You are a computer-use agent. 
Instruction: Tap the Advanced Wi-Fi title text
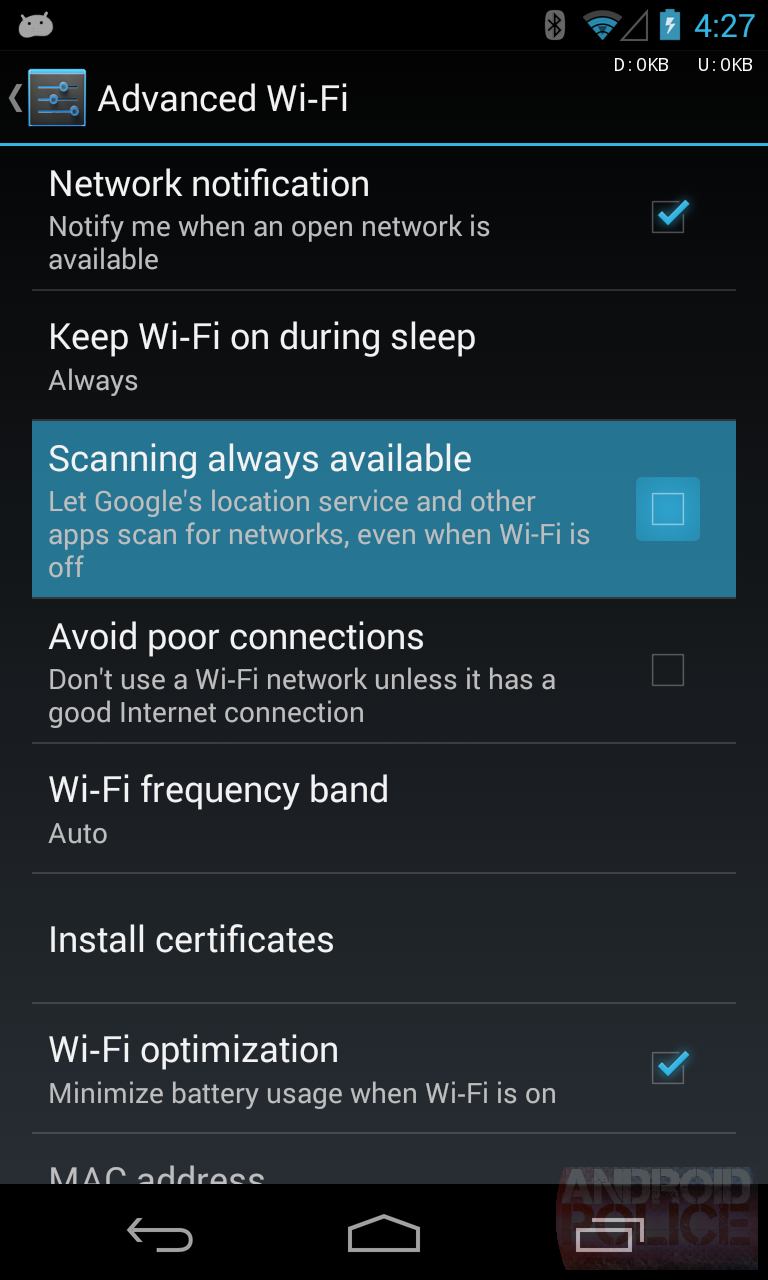[222, 97]
